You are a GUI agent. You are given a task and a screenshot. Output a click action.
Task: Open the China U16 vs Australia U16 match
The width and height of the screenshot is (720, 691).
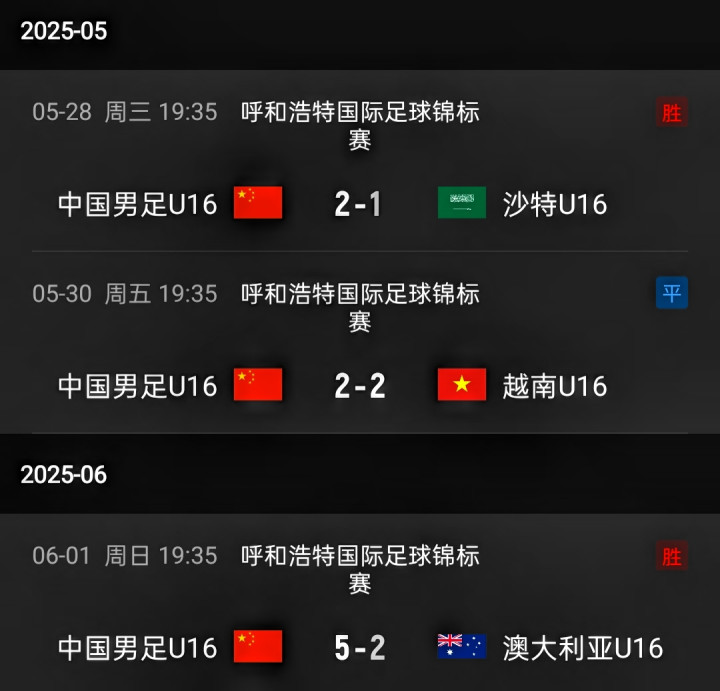click(359, 647)
